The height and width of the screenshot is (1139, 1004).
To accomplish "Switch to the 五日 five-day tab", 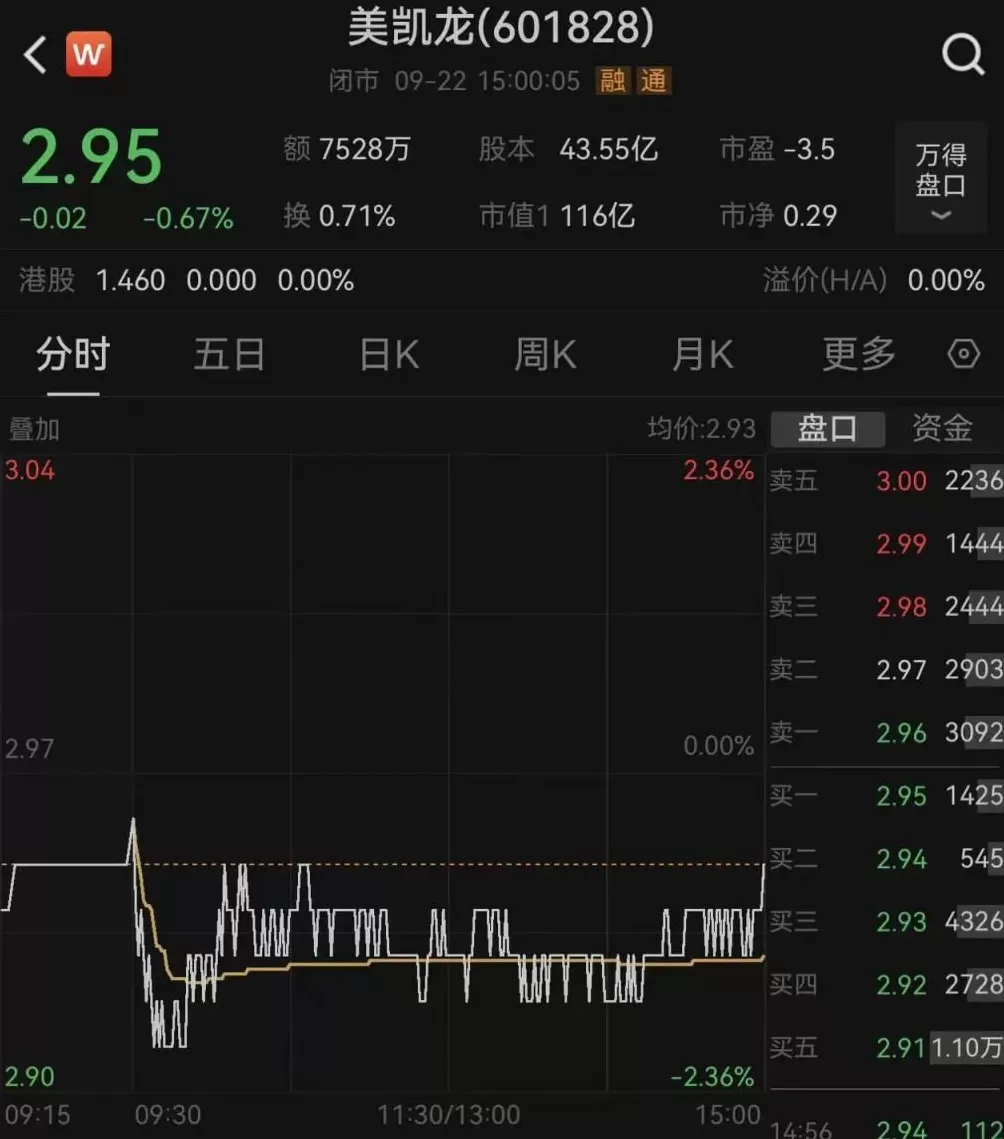I will (x=229, y=355).
